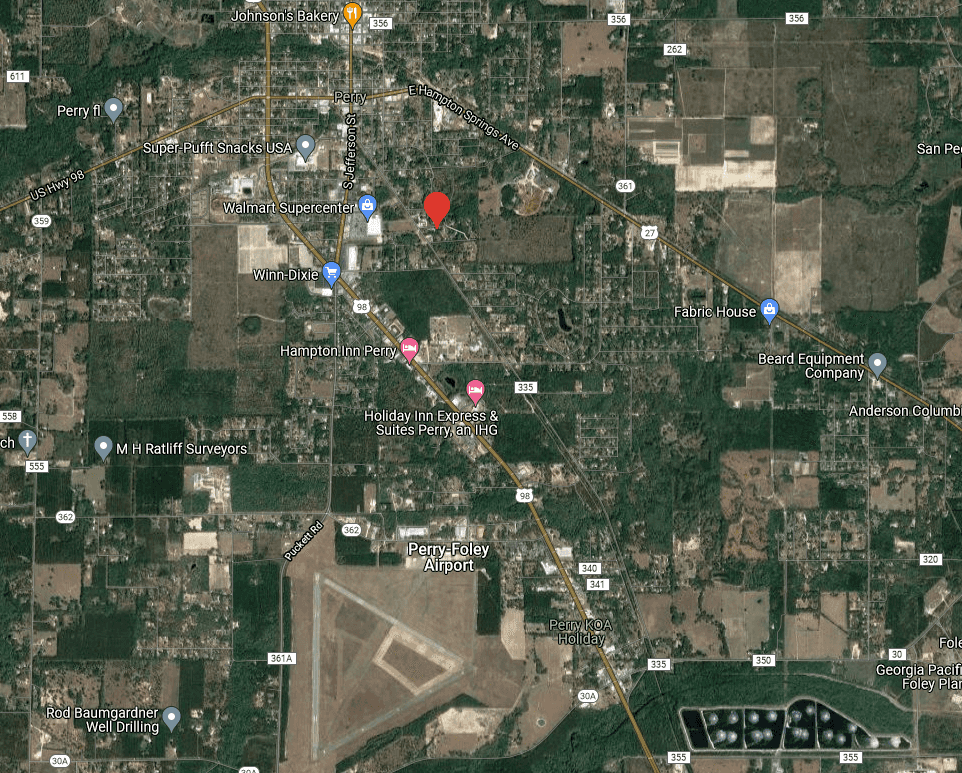Open the Walmart Supercenter shopping pin

pos(368,206)
